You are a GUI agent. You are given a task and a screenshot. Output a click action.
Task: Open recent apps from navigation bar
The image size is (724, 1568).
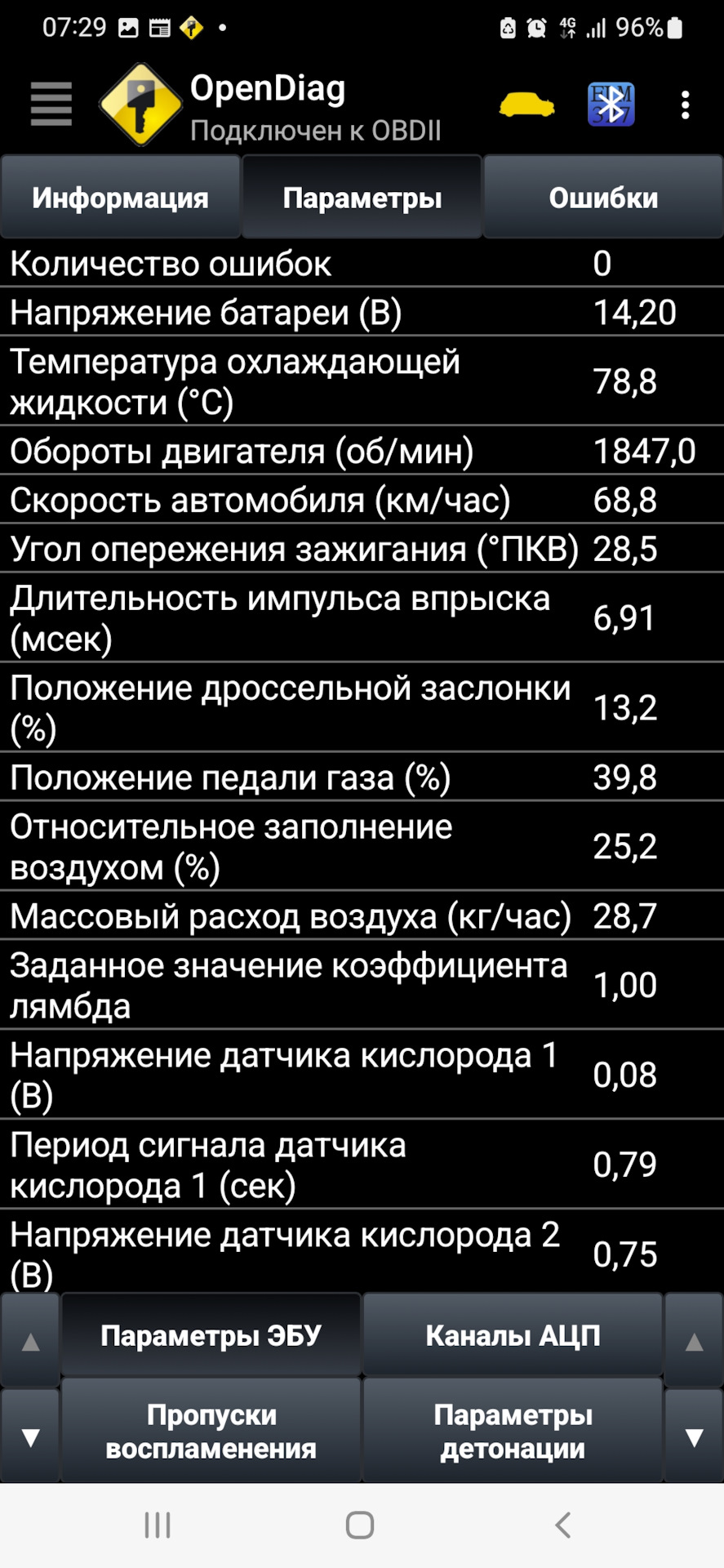[x=158, y=1524]
